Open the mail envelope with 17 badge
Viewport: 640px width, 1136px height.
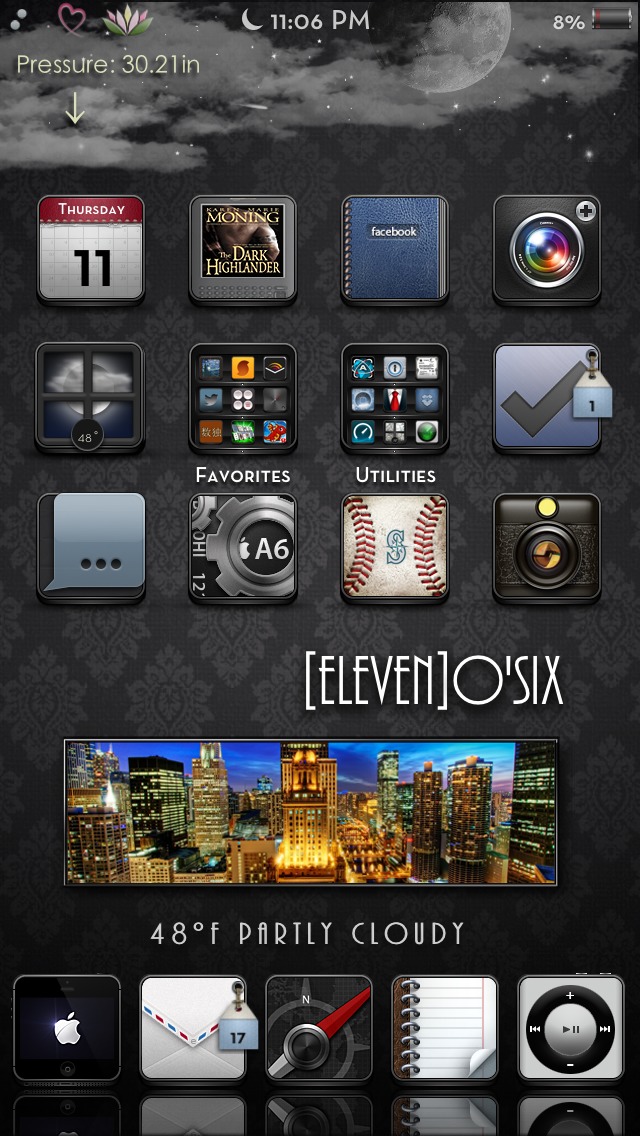pos(193,1029)
